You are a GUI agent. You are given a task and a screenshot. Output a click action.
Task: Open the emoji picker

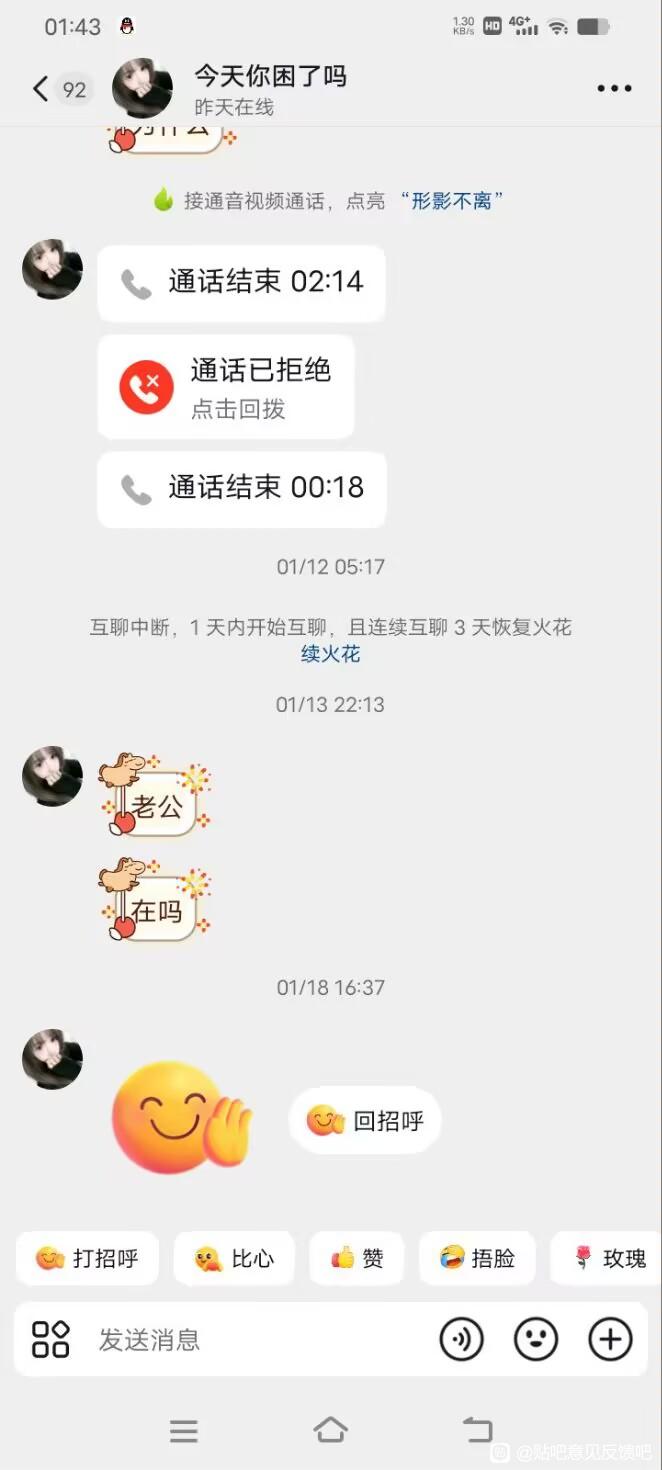[536, 1340]
